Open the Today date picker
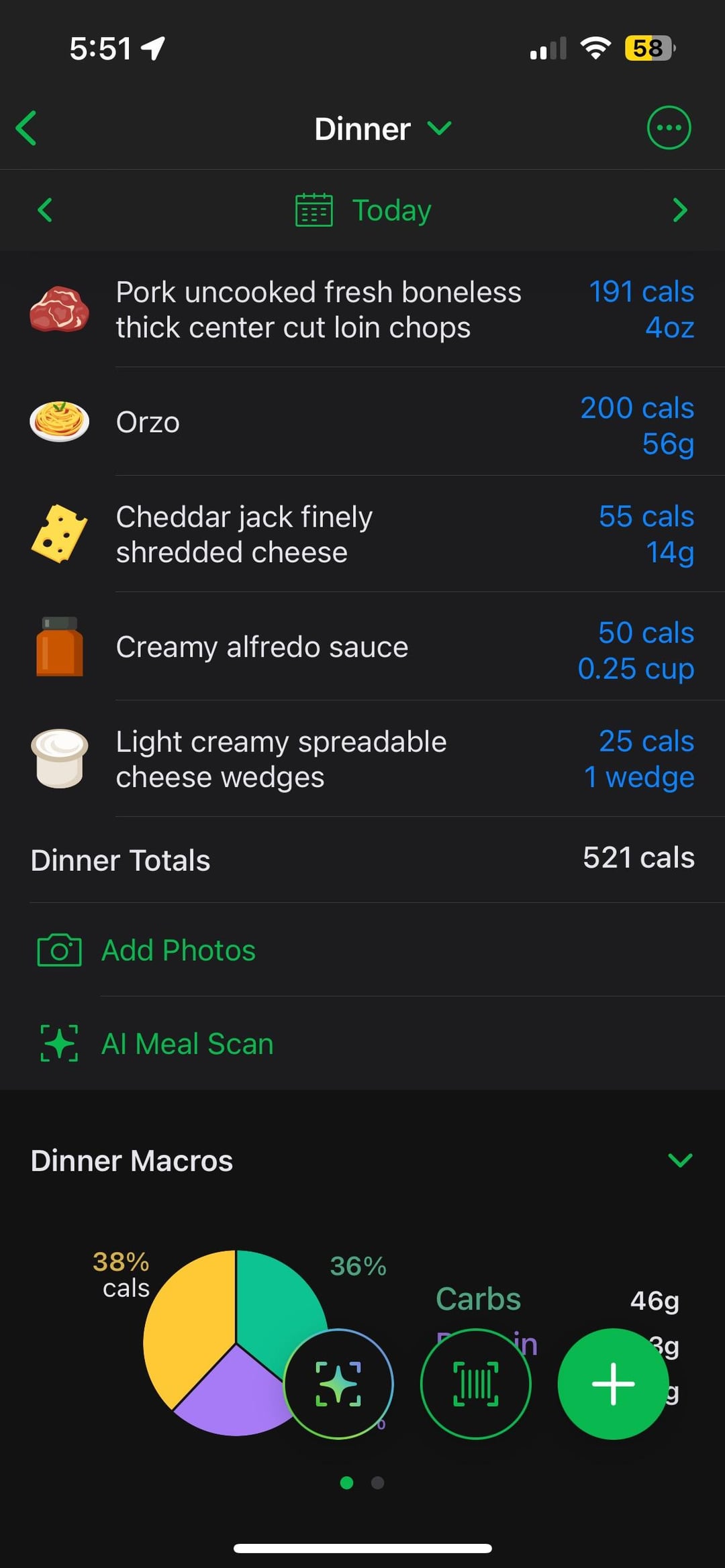 coord(364,210)
